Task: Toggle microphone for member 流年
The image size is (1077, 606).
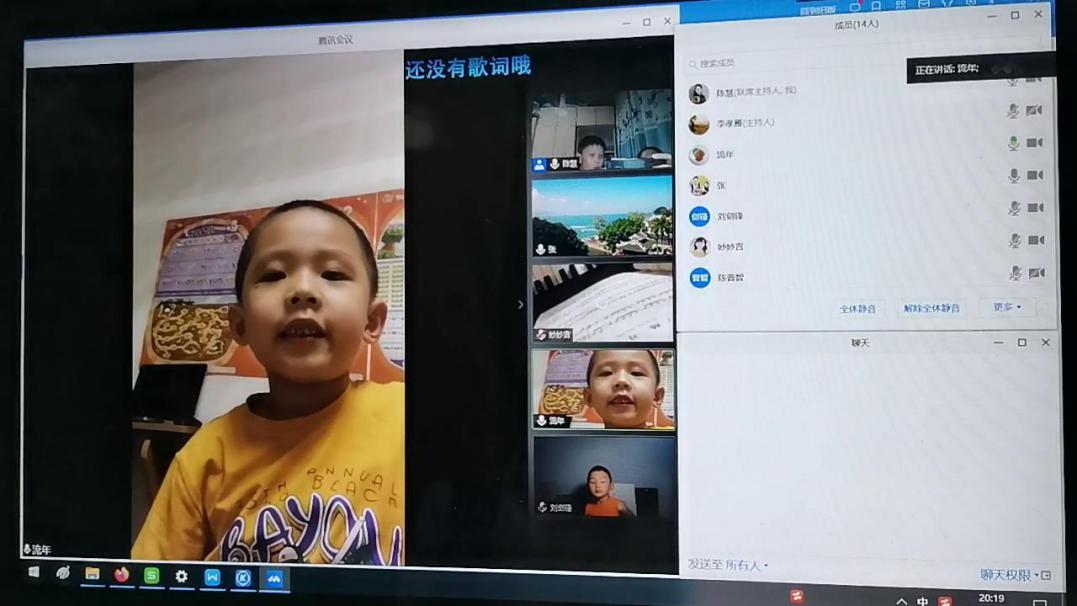Action: click(1013, 144)
